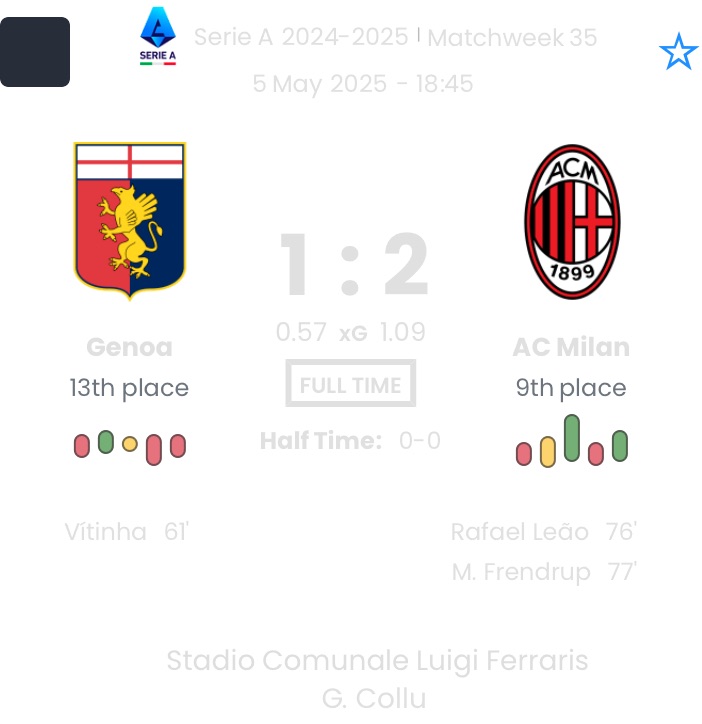This screenshot has height=724, width=702.
Task: Open the Serie A league logo
Action: click(158, 37)
